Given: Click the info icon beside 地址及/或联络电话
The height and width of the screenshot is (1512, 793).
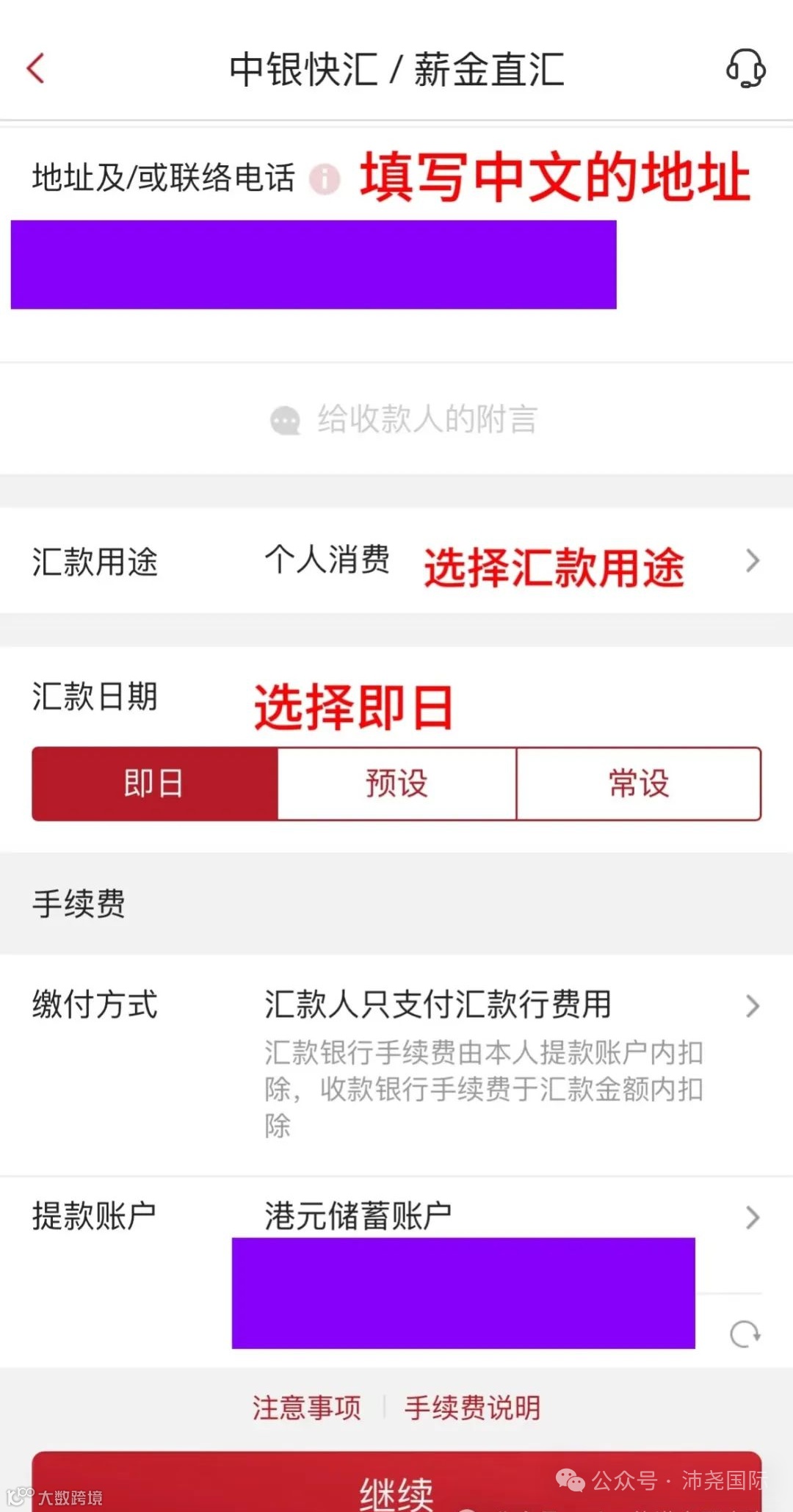Looking at the screenshot, I should (x=324, y=178).
